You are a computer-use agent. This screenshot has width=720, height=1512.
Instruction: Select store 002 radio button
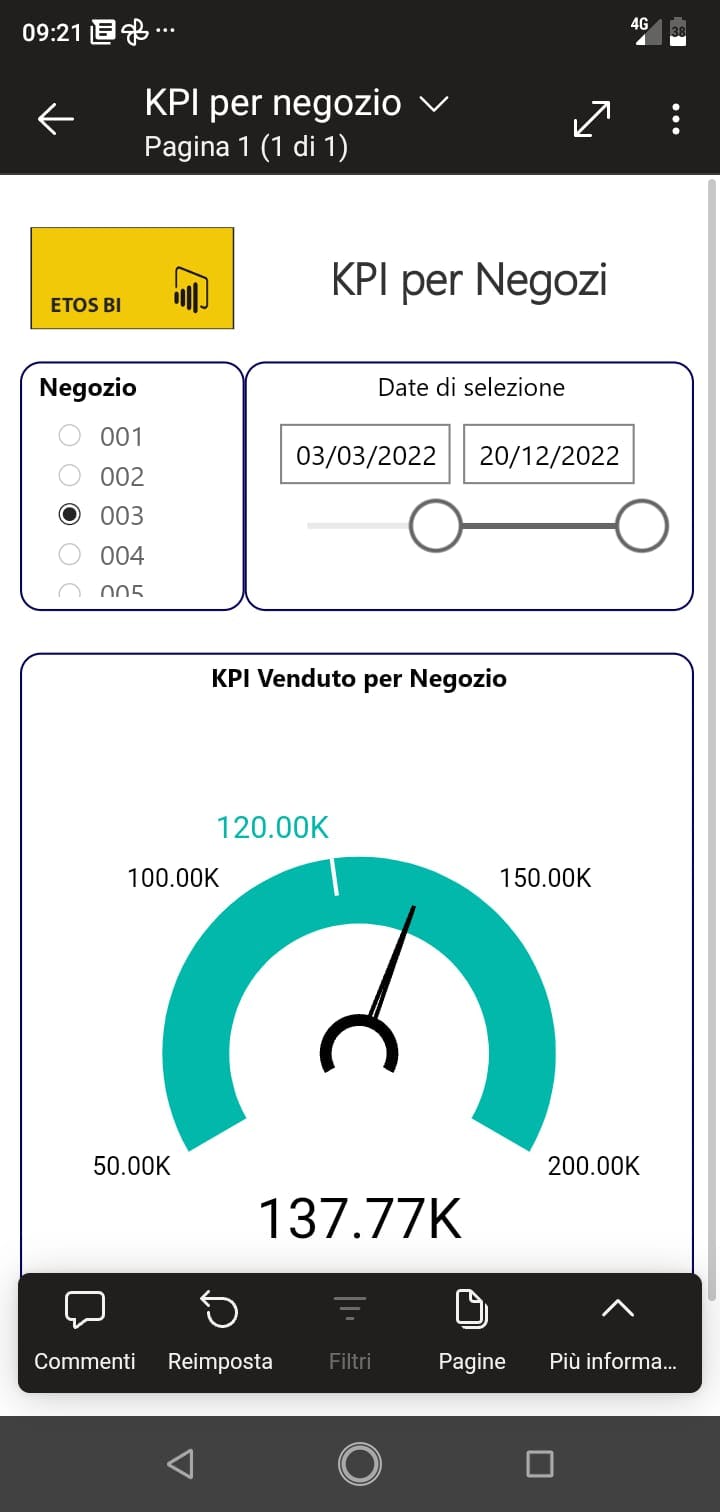[x=70, y=475]
